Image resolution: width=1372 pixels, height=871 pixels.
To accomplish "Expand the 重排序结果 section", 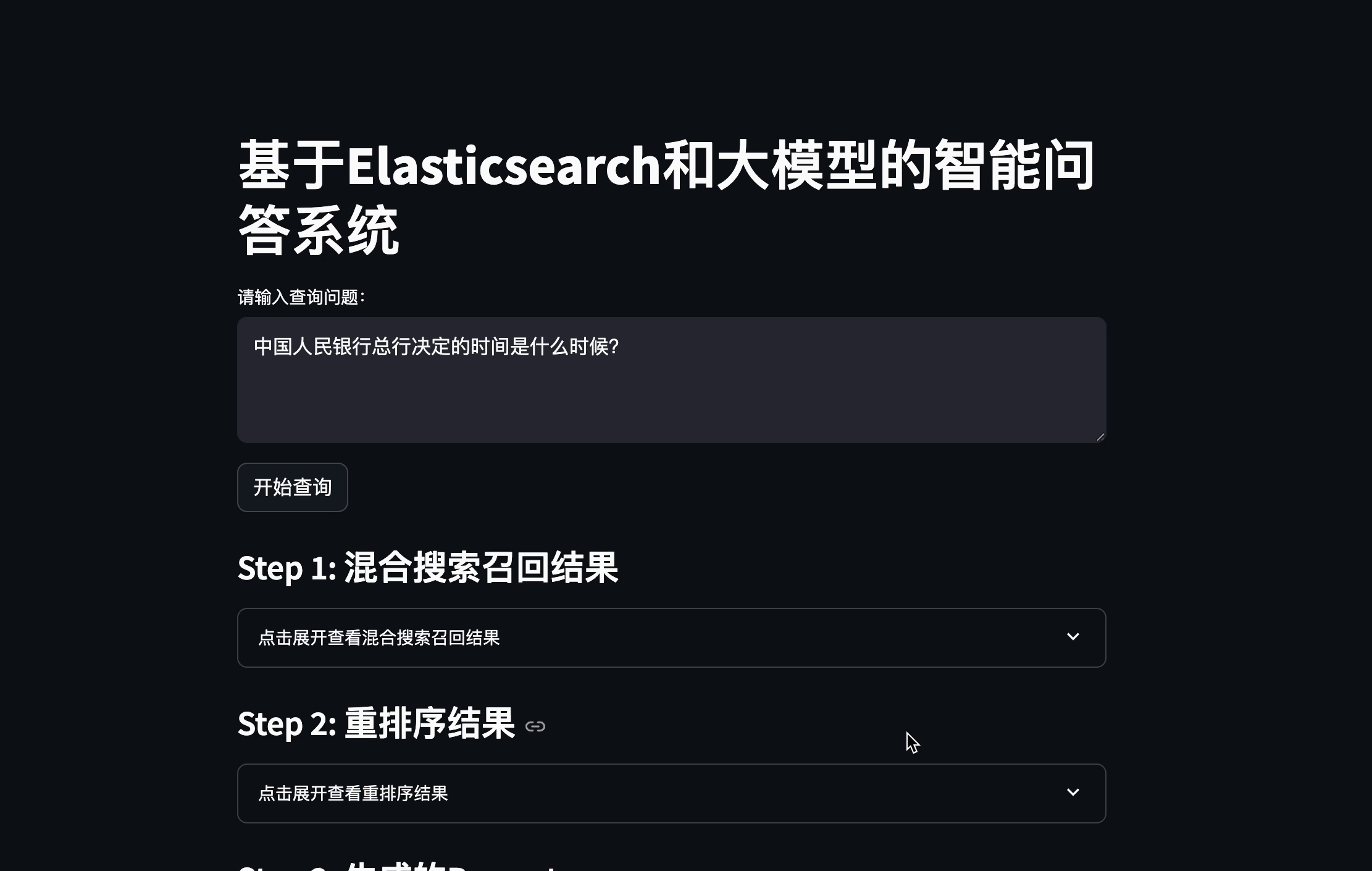I will [x=671, y=793].
